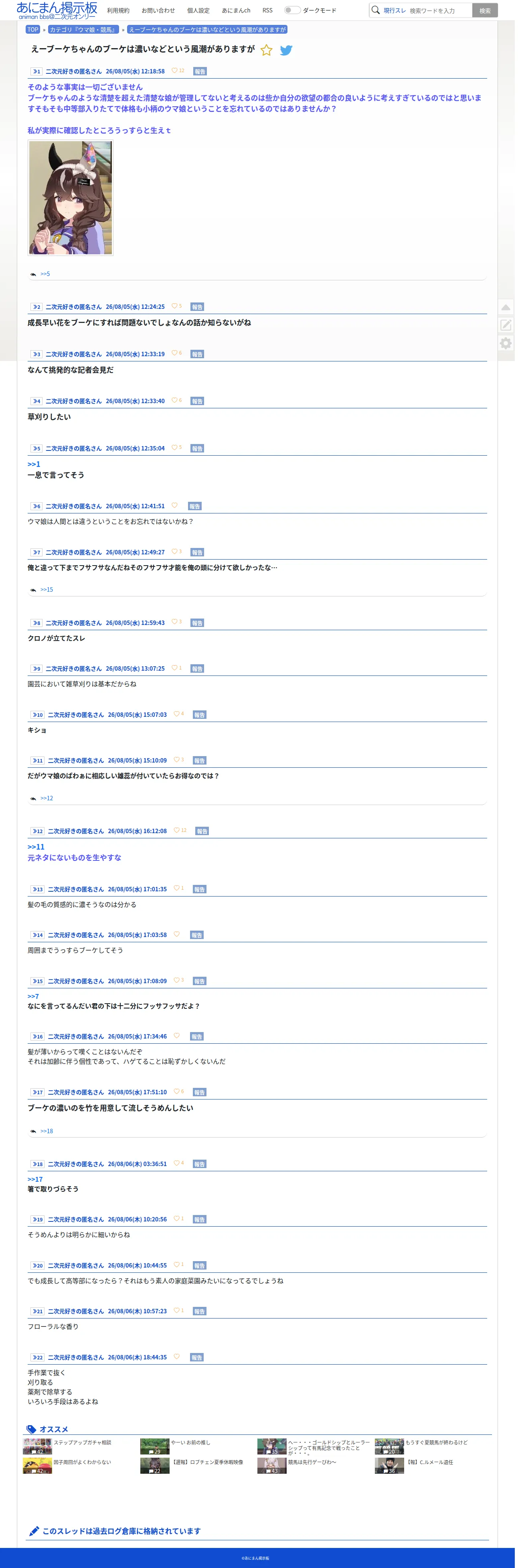The image size is (518, 1568).
Task: Go to TOP breadcrumb
Action: 33,29
